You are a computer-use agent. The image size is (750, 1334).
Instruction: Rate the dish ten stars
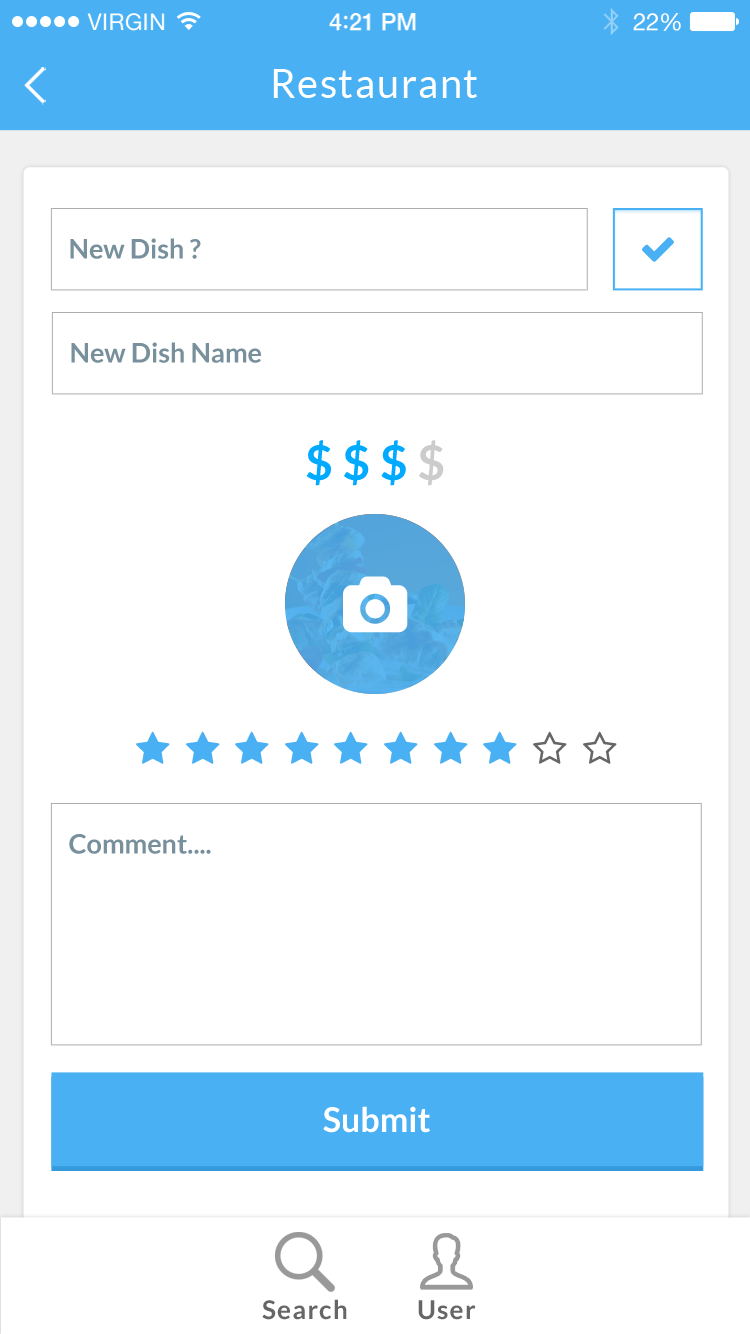click(600, 748)
